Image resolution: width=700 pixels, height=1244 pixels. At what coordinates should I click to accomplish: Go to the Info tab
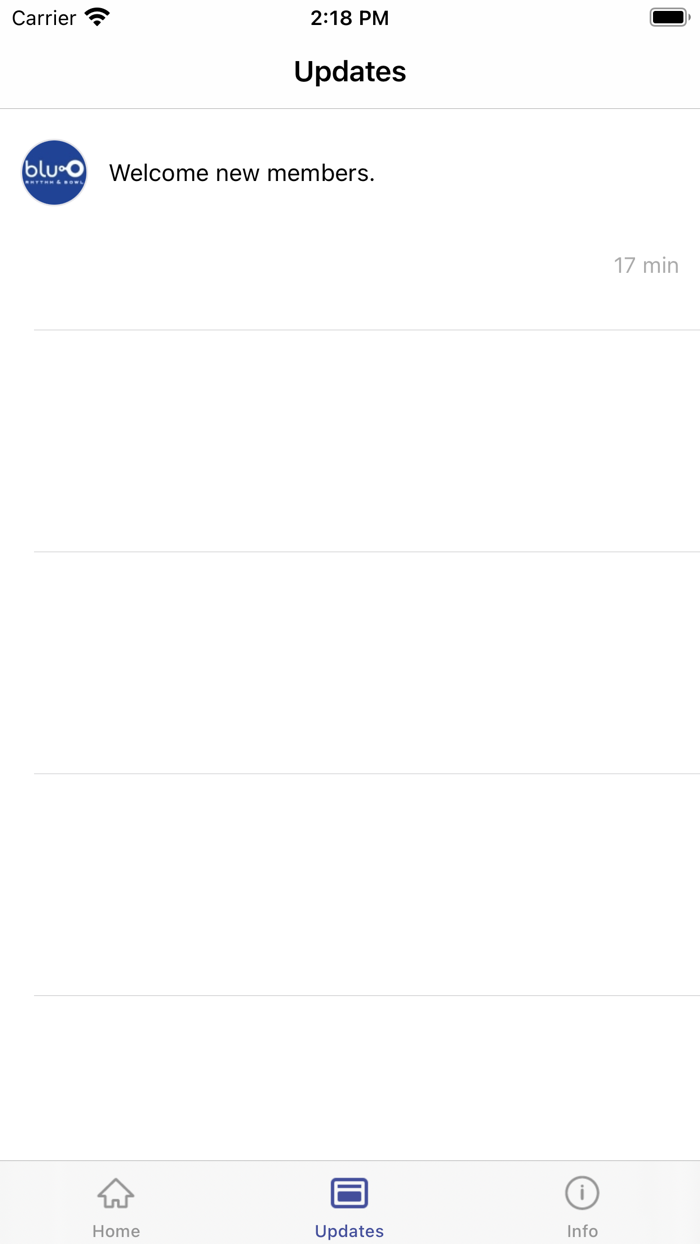[x=582, y=1205]
